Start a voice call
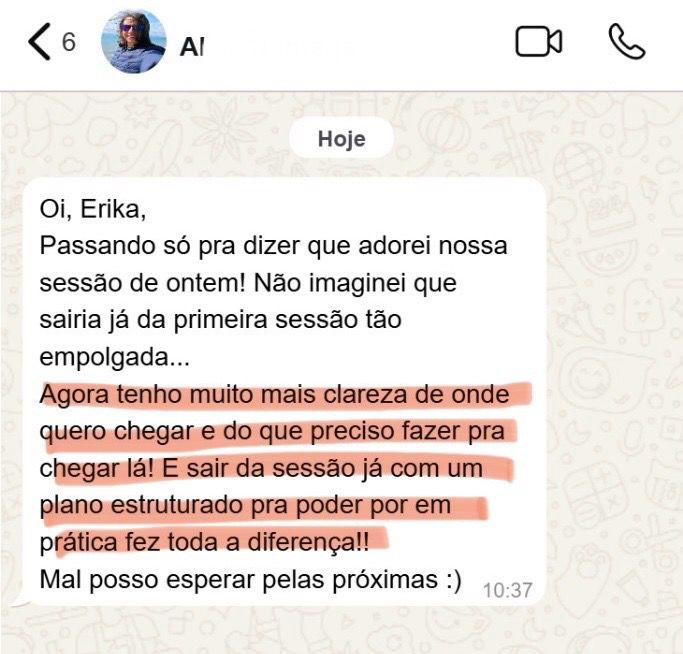This screenshot has width=683, height=654. (627, 42)
